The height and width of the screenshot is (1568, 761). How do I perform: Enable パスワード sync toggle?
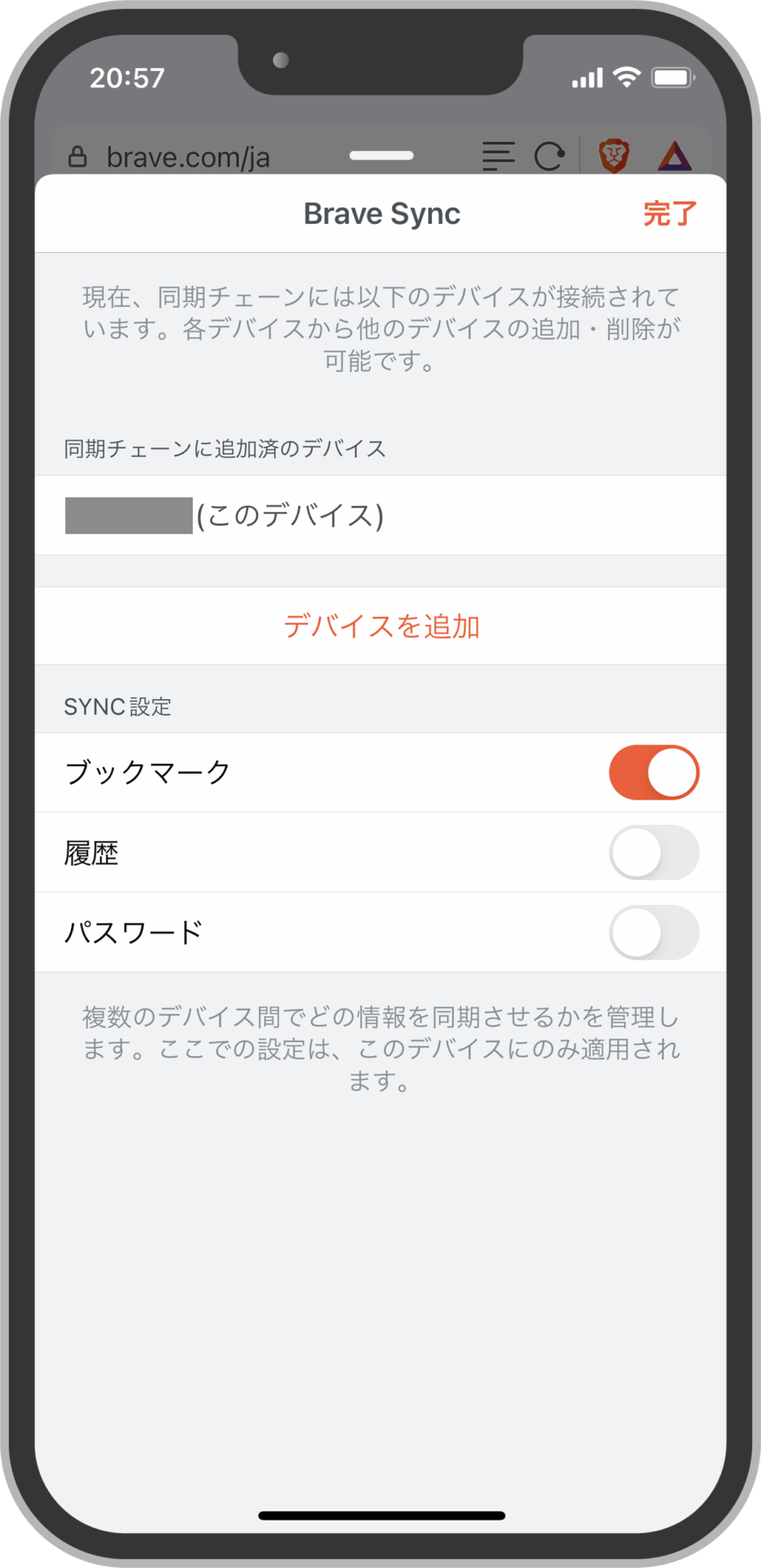[x=653, y=933]
